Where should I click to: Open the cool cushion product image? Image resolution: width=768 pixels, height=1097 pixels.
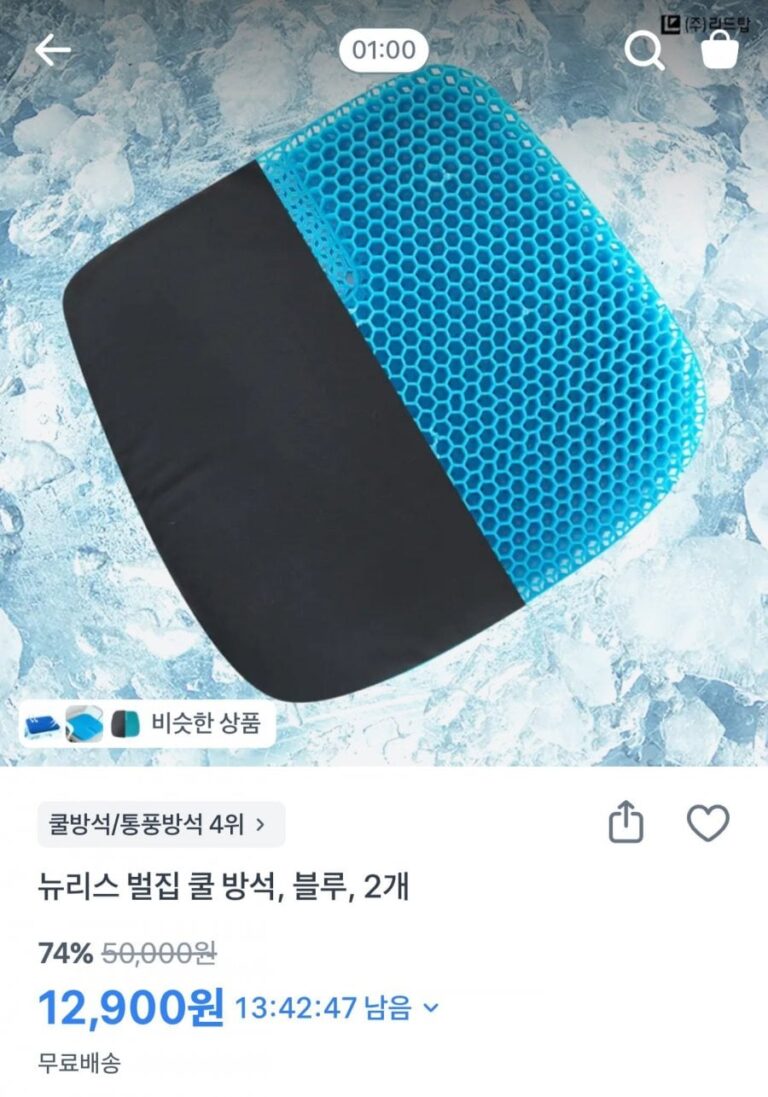tap(384, 383)
